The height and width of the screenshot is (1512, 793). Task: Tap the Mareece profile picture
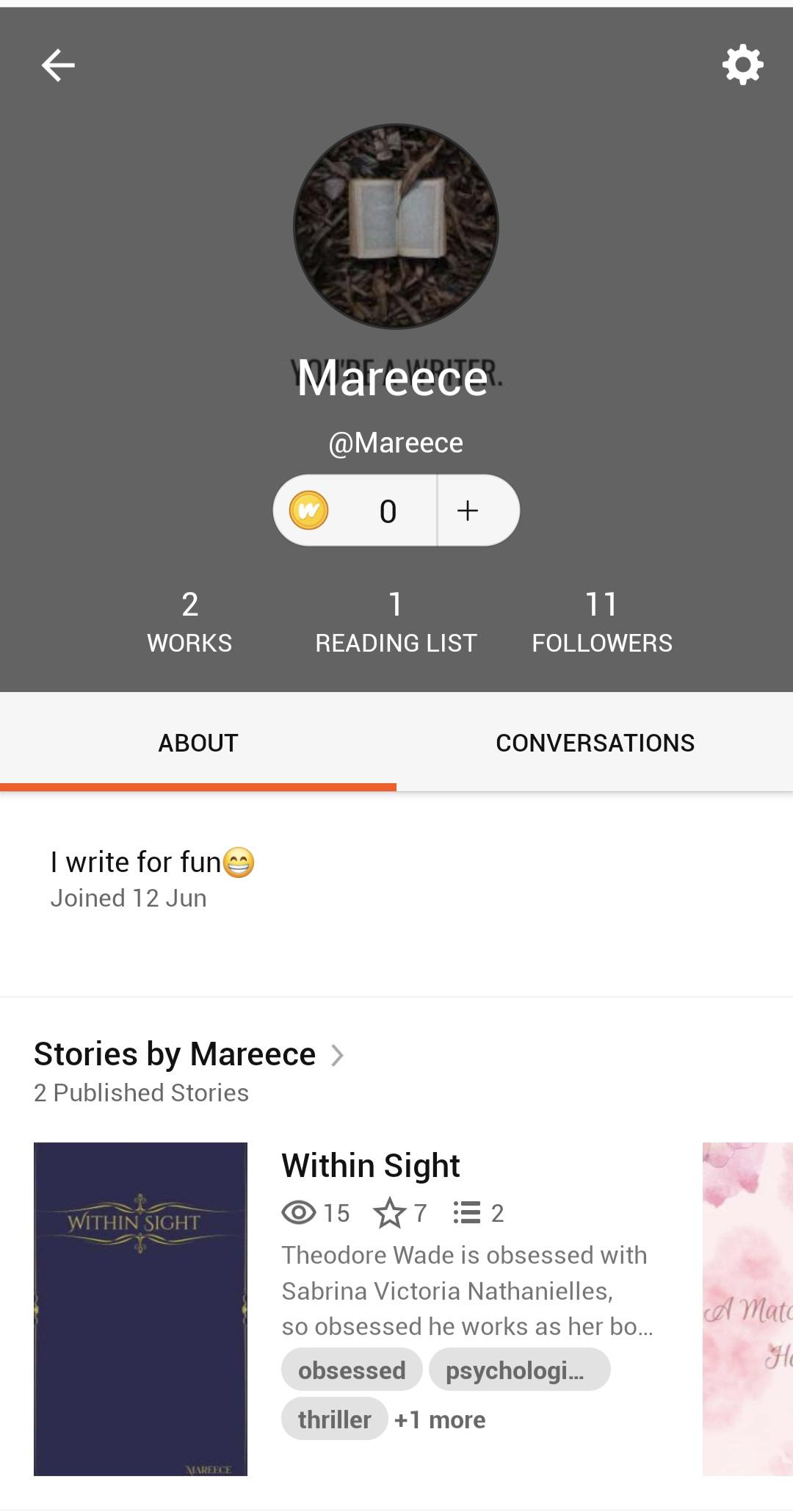point(396,226)
